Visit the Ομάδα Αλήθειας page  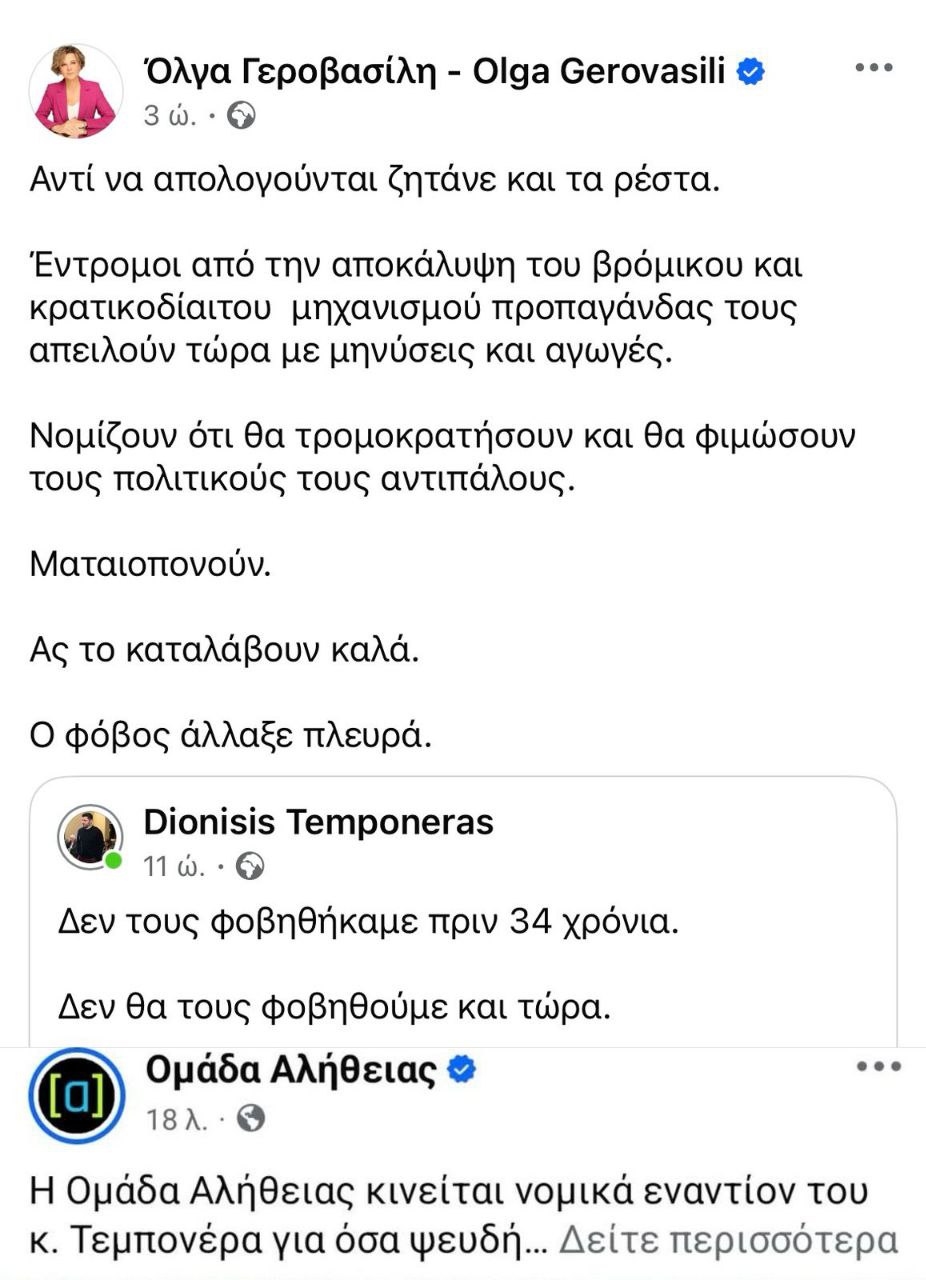pyautogui.click(x=291, y=1071)
